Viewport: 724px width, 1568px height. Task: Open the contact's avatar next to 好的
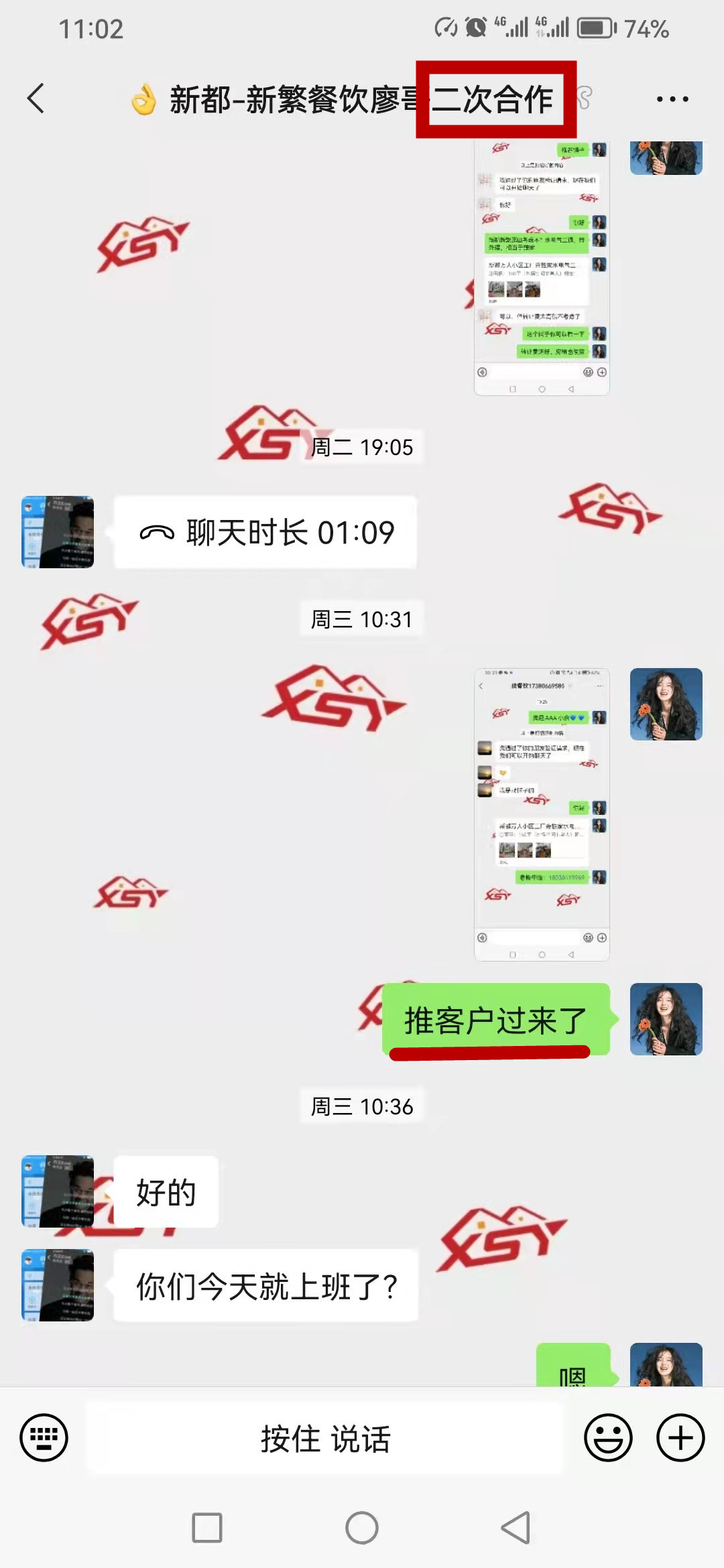(58, 1191)
